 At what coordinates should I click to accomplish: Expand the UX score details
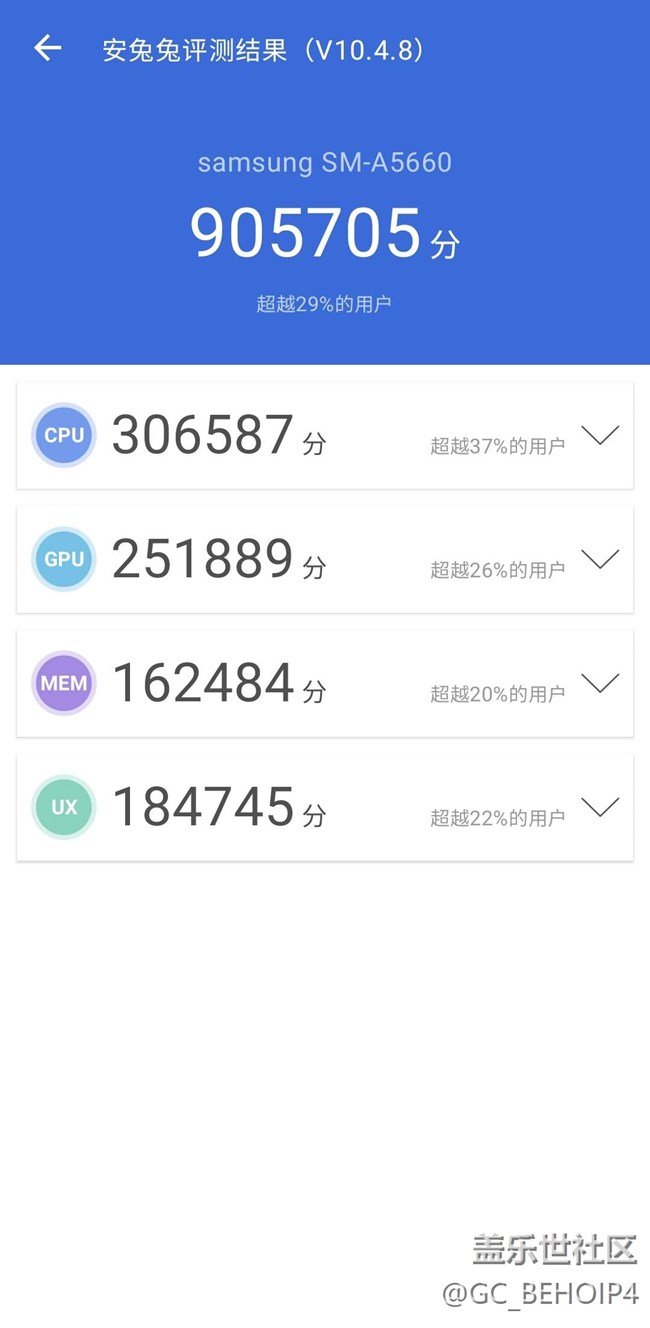600,808
